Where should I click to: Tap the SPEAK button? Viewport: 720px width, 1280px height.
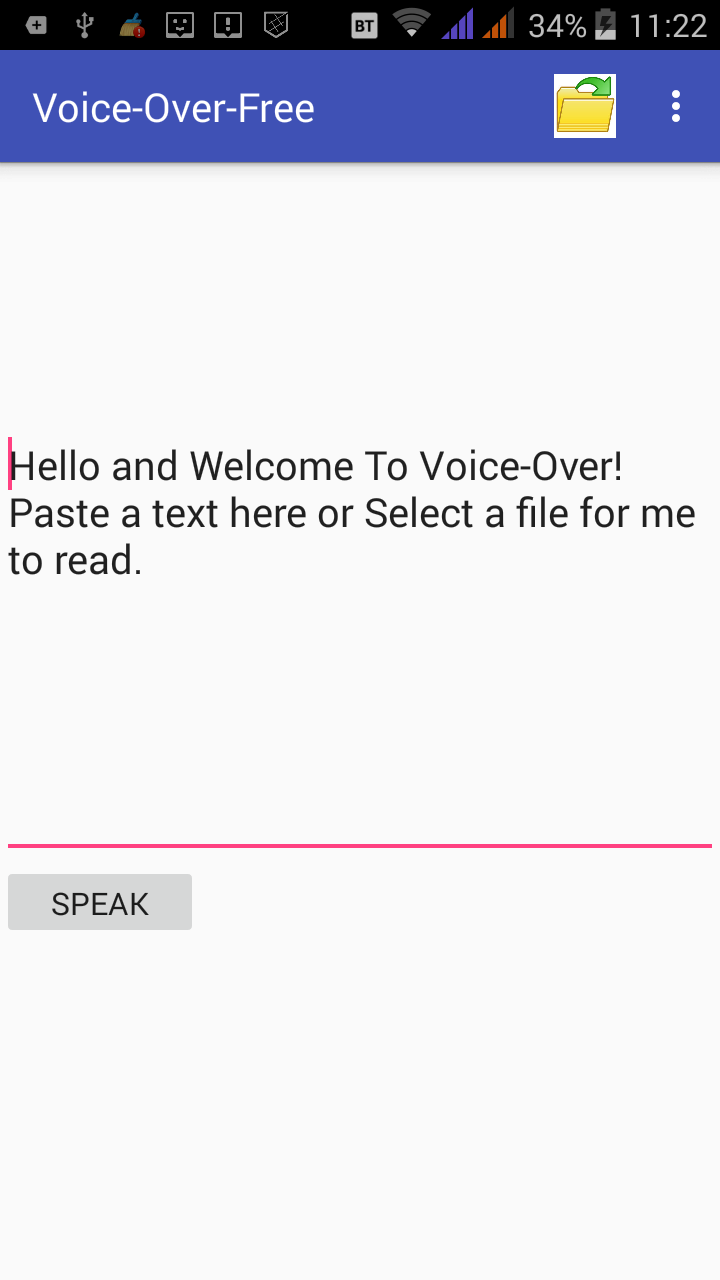[x=100, y=903]
